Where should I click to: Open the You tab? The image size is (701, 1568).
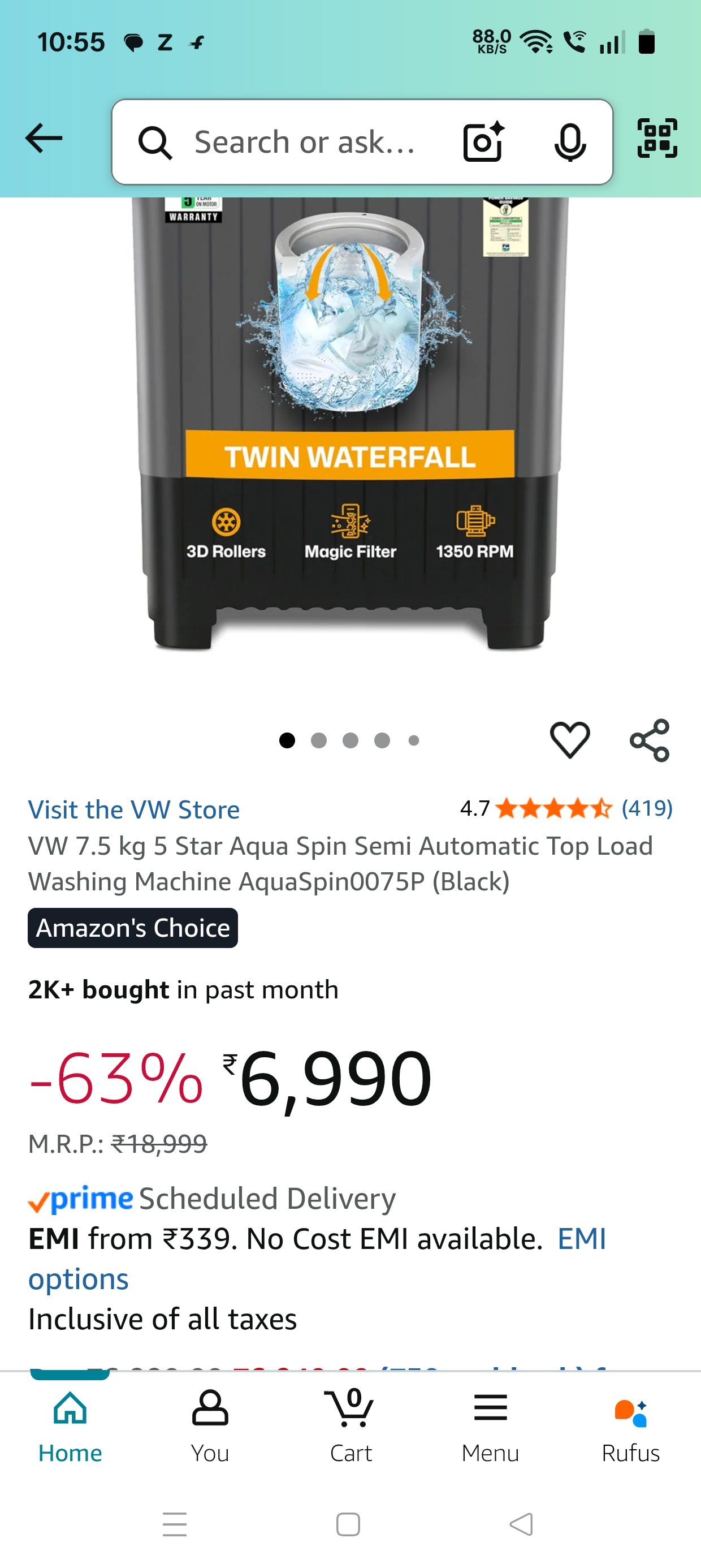[x=210, y=1427]
